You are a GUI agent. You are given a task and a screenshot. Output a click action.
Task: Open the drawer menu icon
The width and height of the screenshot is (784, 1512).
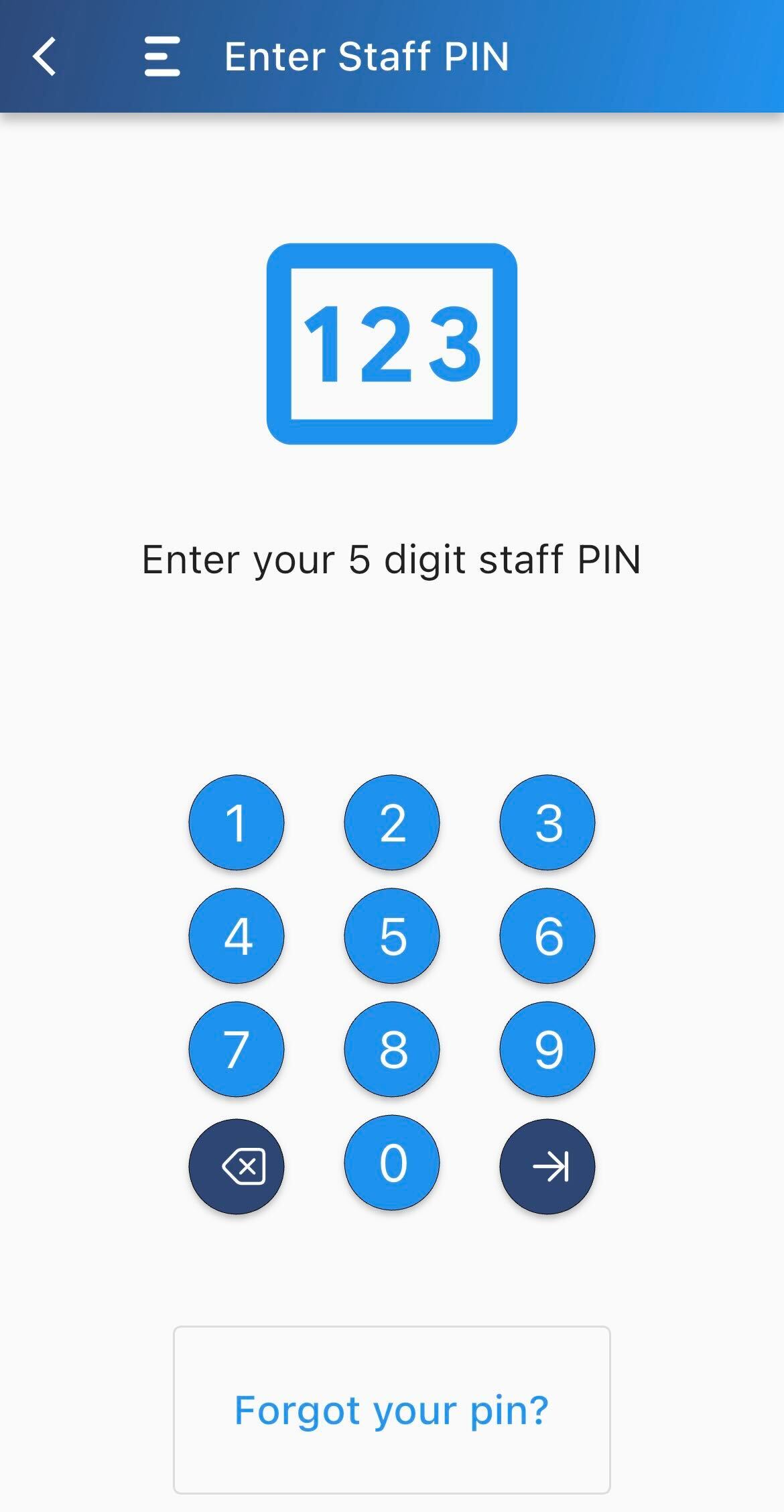162,56
